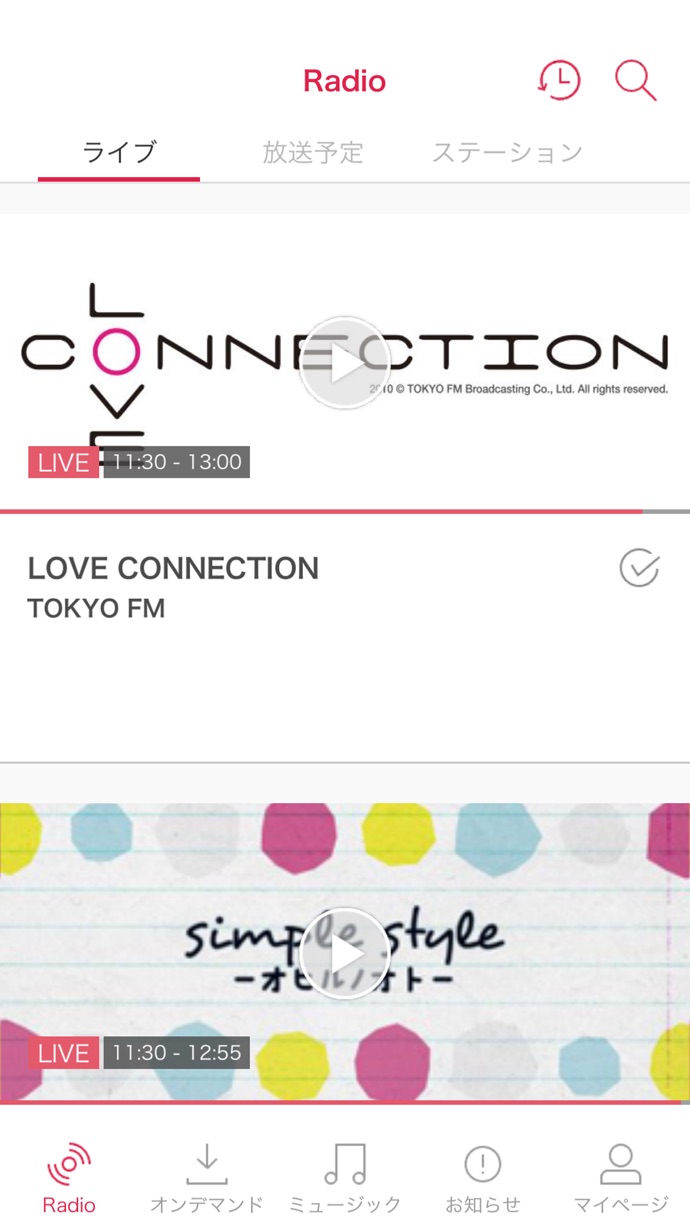Switch to the 放送予定 tab
Image resolution: width=690 pixels, height=1227 pixels.
pos(313,152)
